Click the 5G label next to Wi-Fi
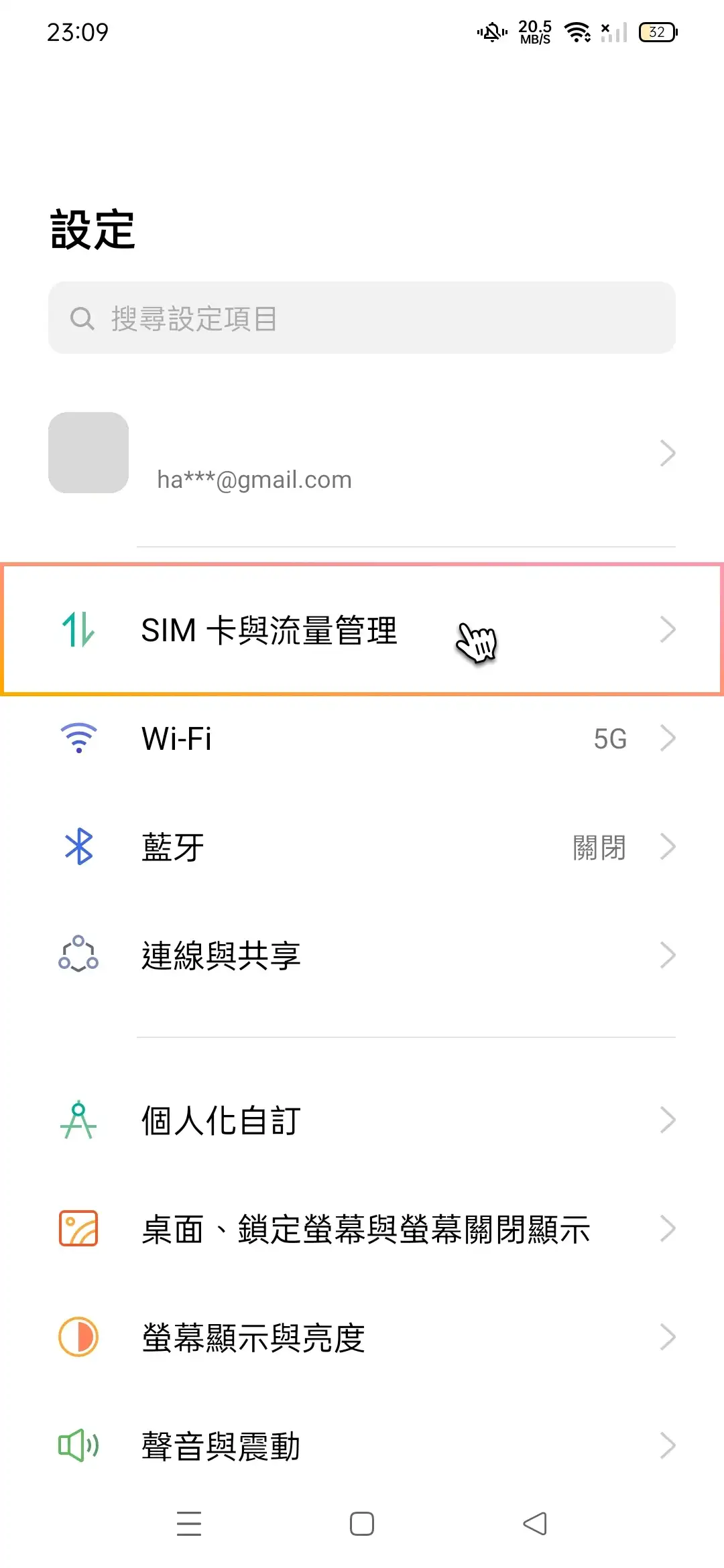This screenshot has width=724, height=1568. (611, 738)
